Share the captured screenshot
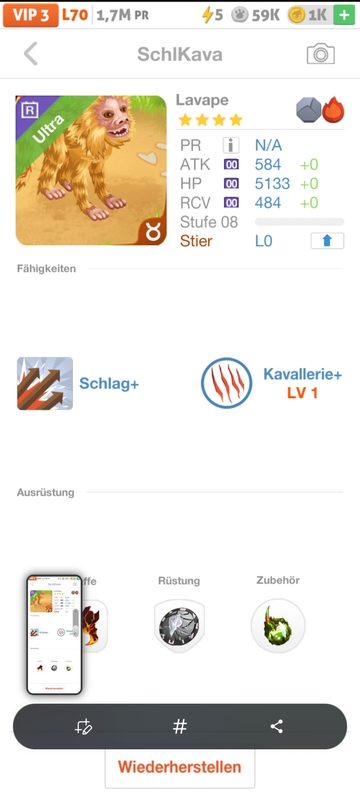 [x=276, y=727]
